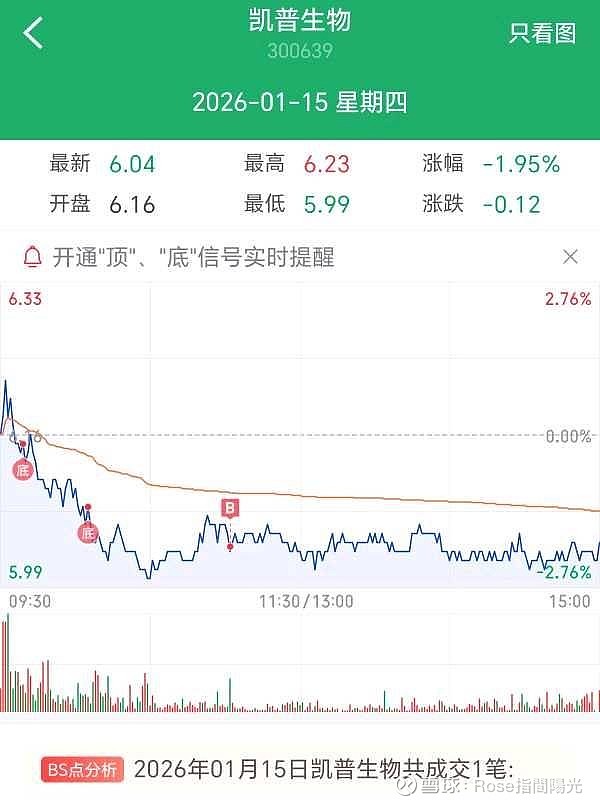600x804 pixels.
Task: Tap the 只看图 button
Action: click(542, 33)
